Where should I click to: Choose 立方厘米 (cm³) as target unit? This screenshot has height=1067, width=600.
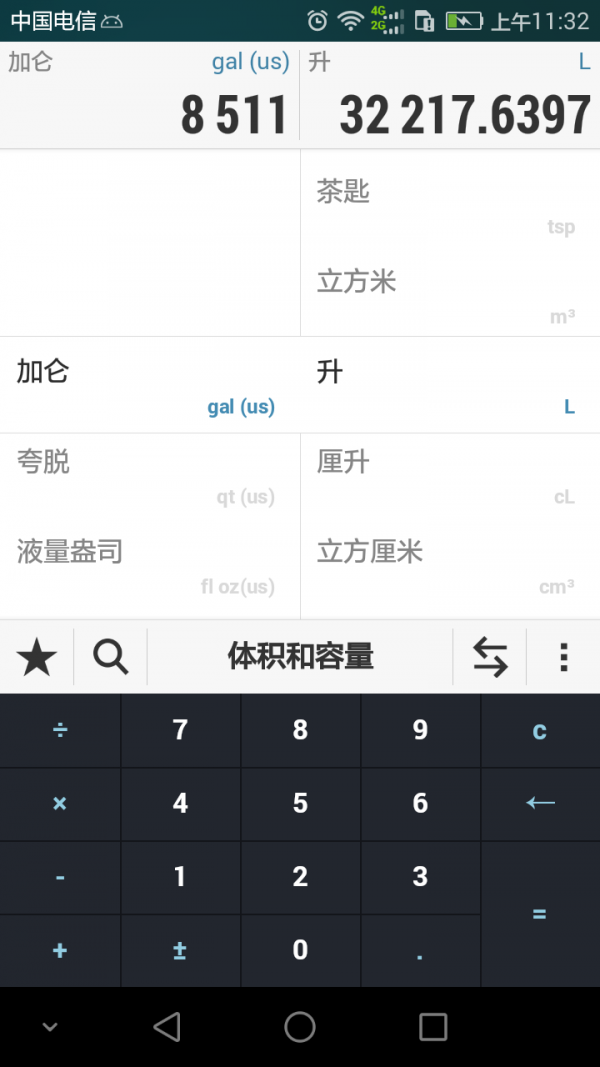(x=448, y=566)
